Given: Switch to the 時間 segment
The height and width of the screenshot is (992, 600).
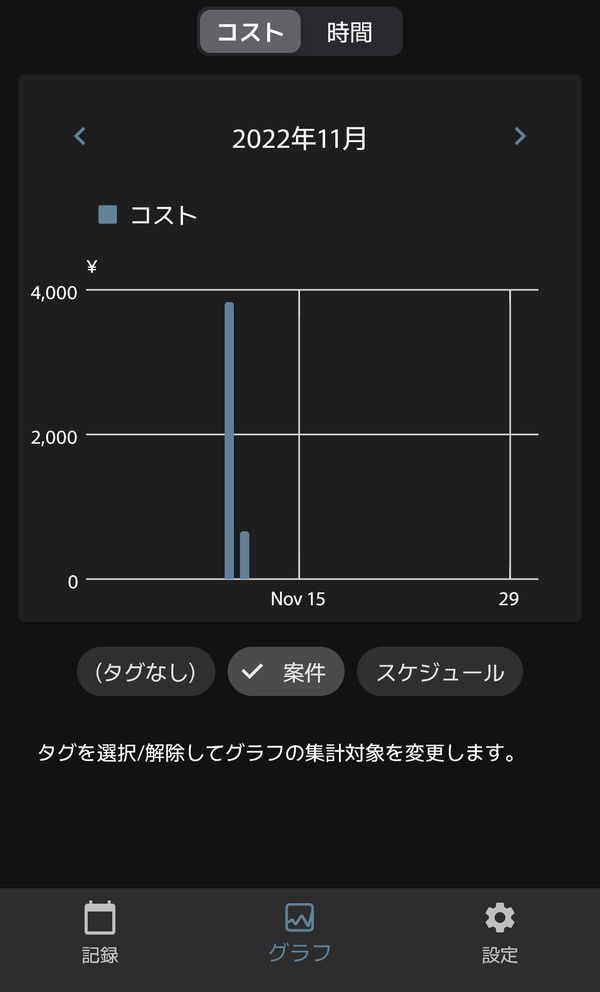Looking at the screenshot, I should click(x=349, y=32).
